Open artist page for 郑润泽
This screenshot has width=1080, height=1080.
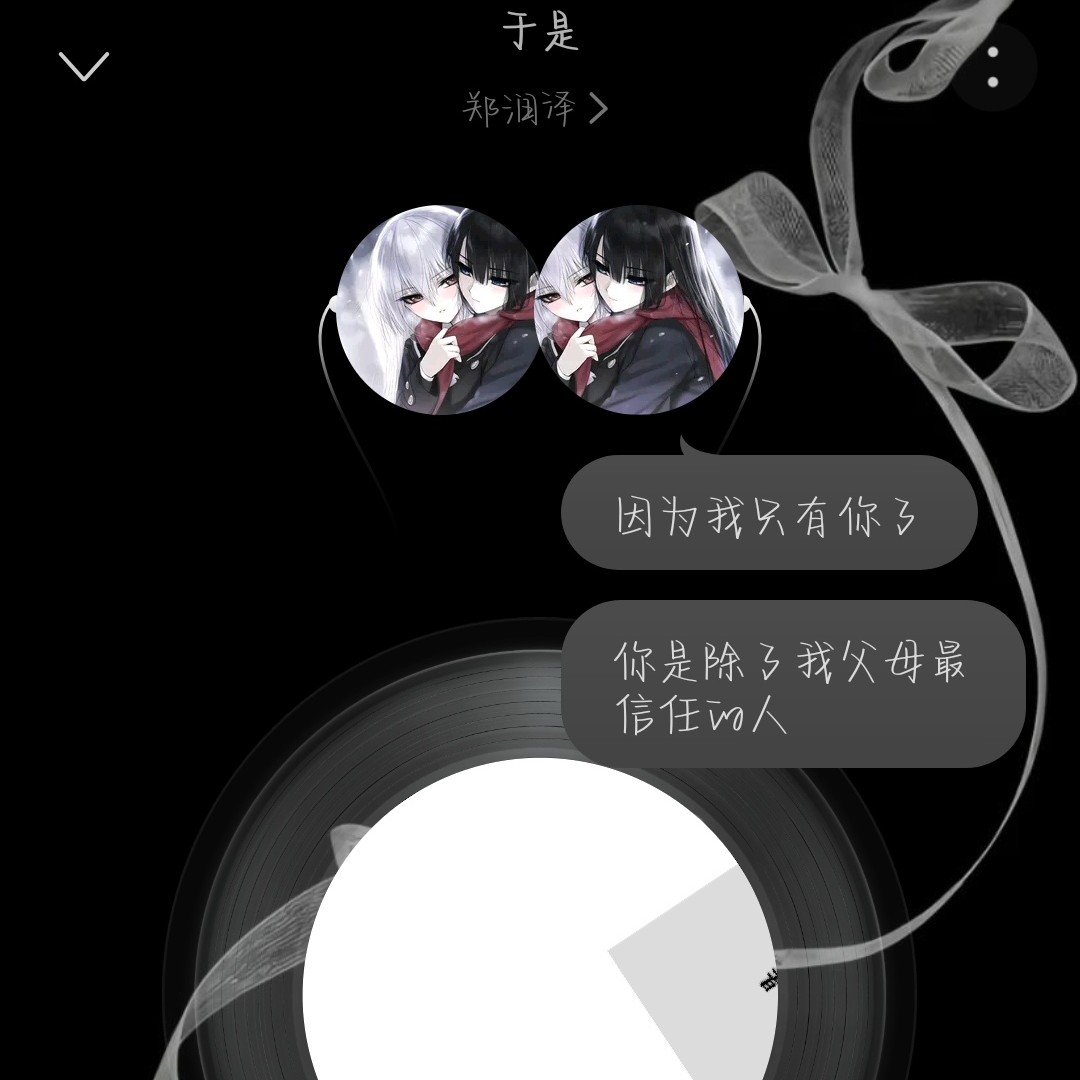[536, 108]
